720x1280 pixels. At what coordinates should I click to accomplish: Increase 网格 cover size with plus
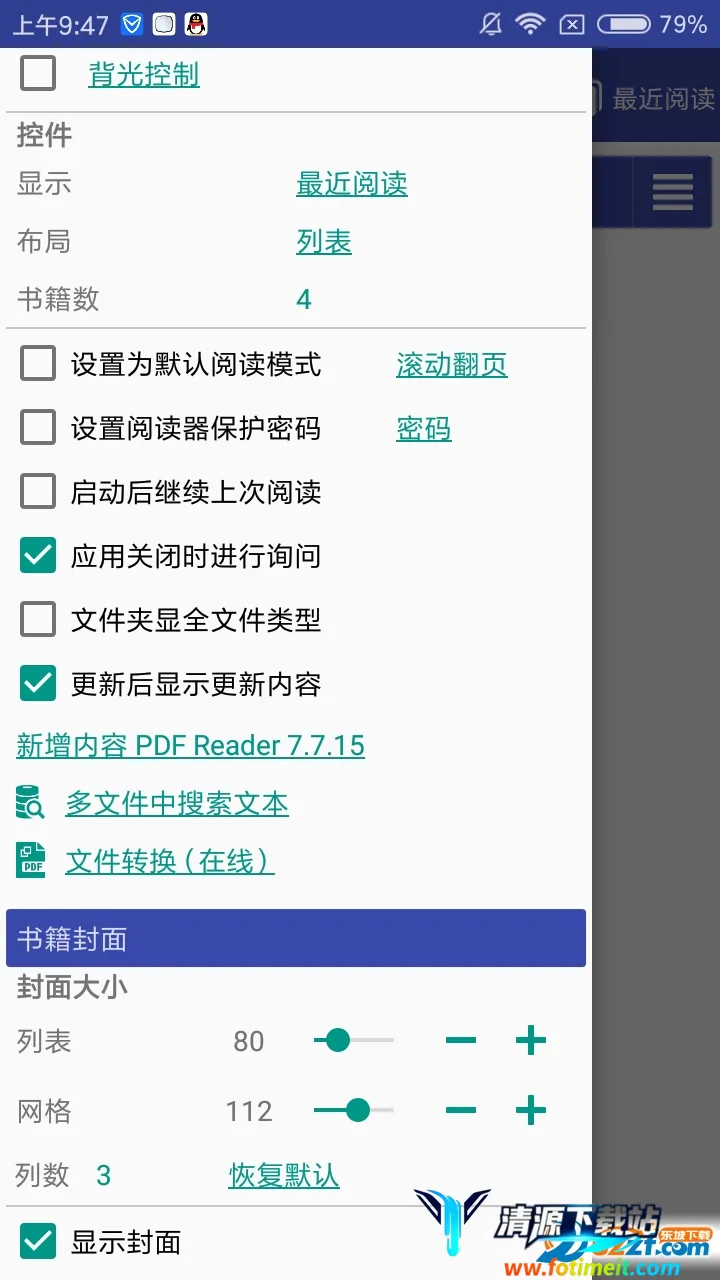pos(531,1110)
